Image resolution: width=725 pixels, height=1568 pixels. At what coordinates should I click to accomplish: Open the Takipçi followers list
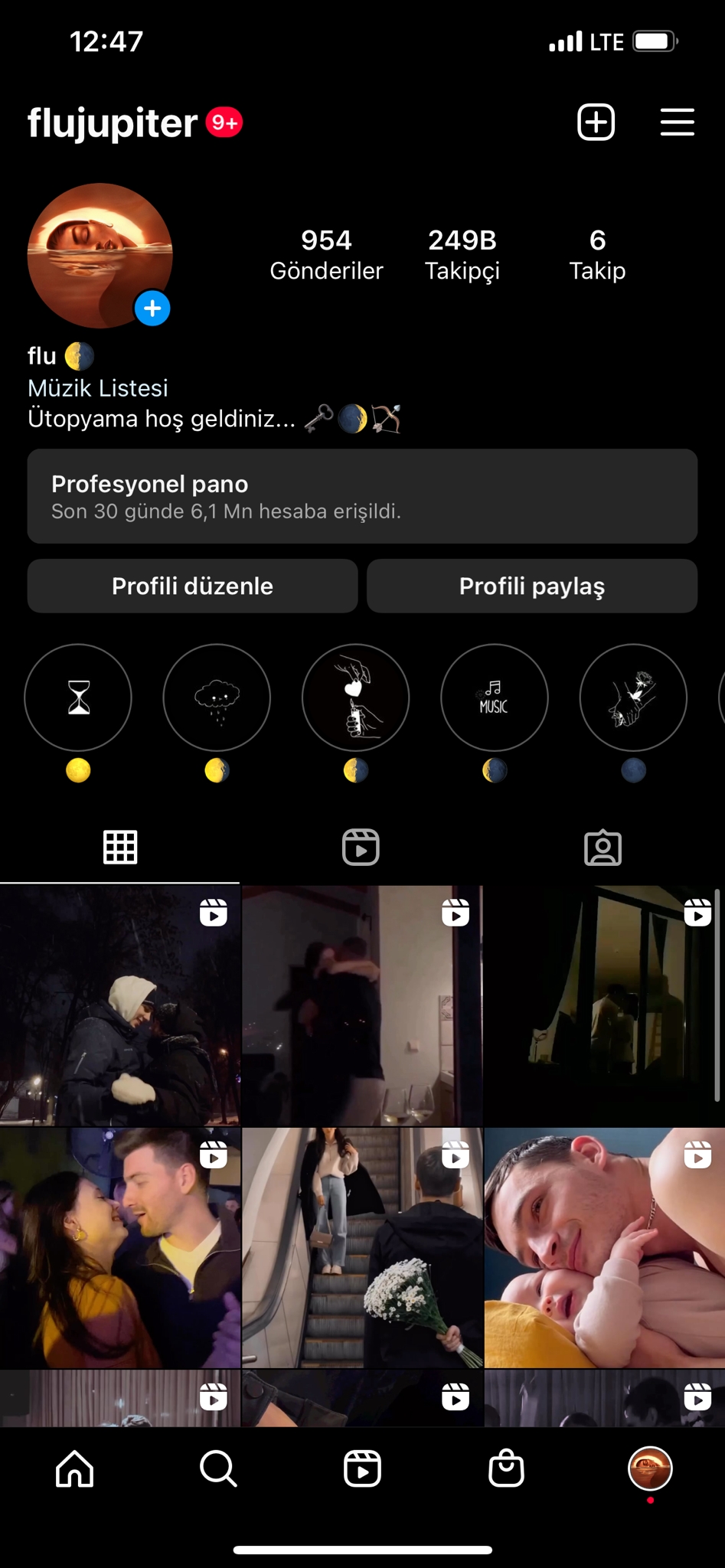(462, 255)
